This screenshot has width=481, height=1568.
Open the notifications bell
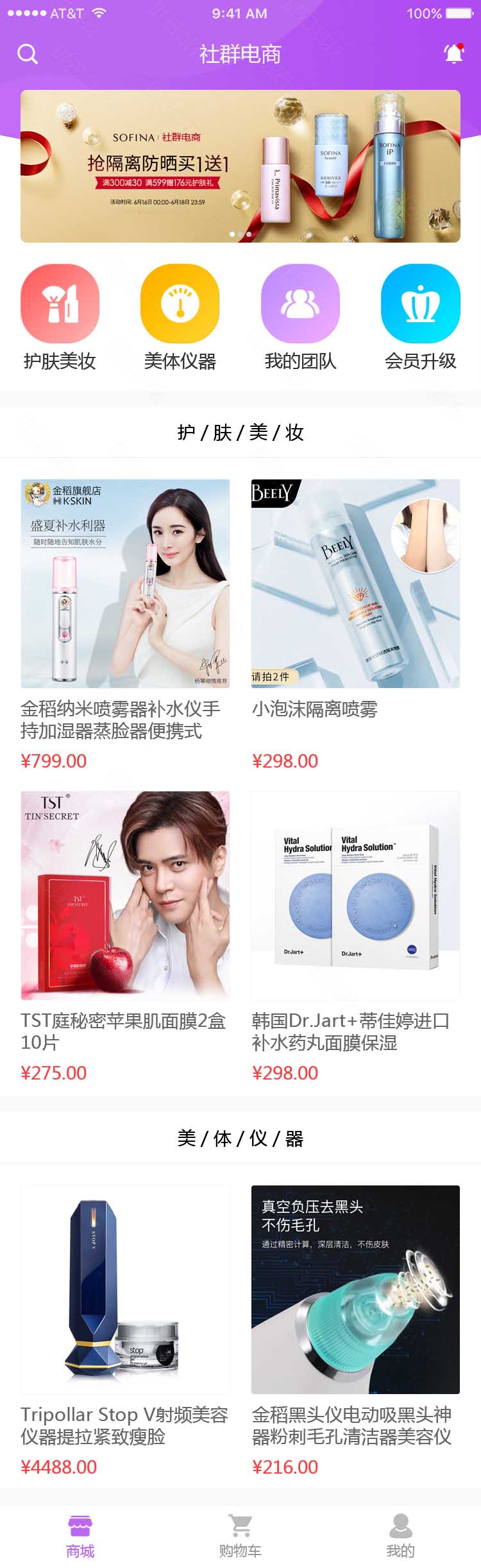[x=453, y=54]
